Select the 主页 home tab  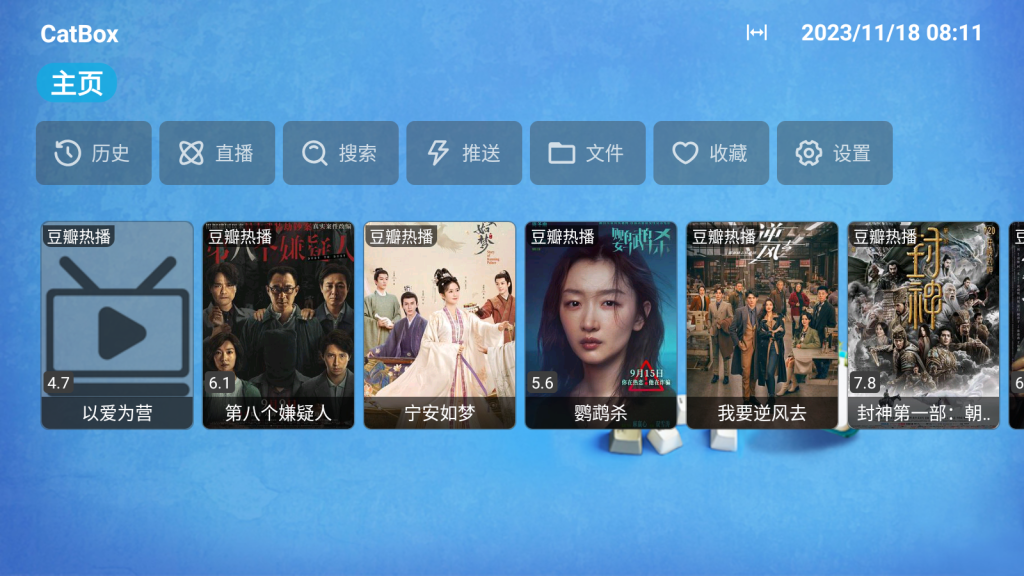pos(77,83)
